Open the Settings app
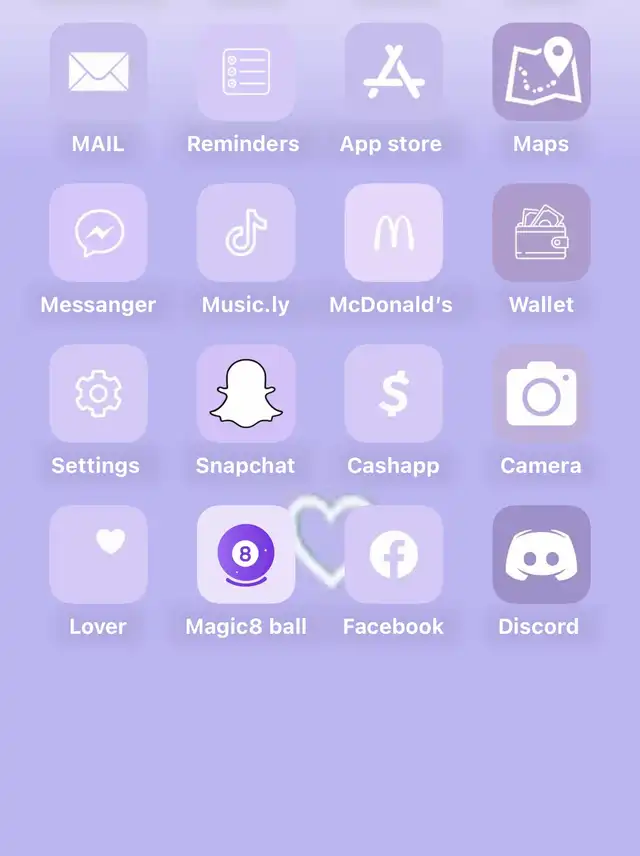The height and width of the screenshot is (856, 640). 98,394
